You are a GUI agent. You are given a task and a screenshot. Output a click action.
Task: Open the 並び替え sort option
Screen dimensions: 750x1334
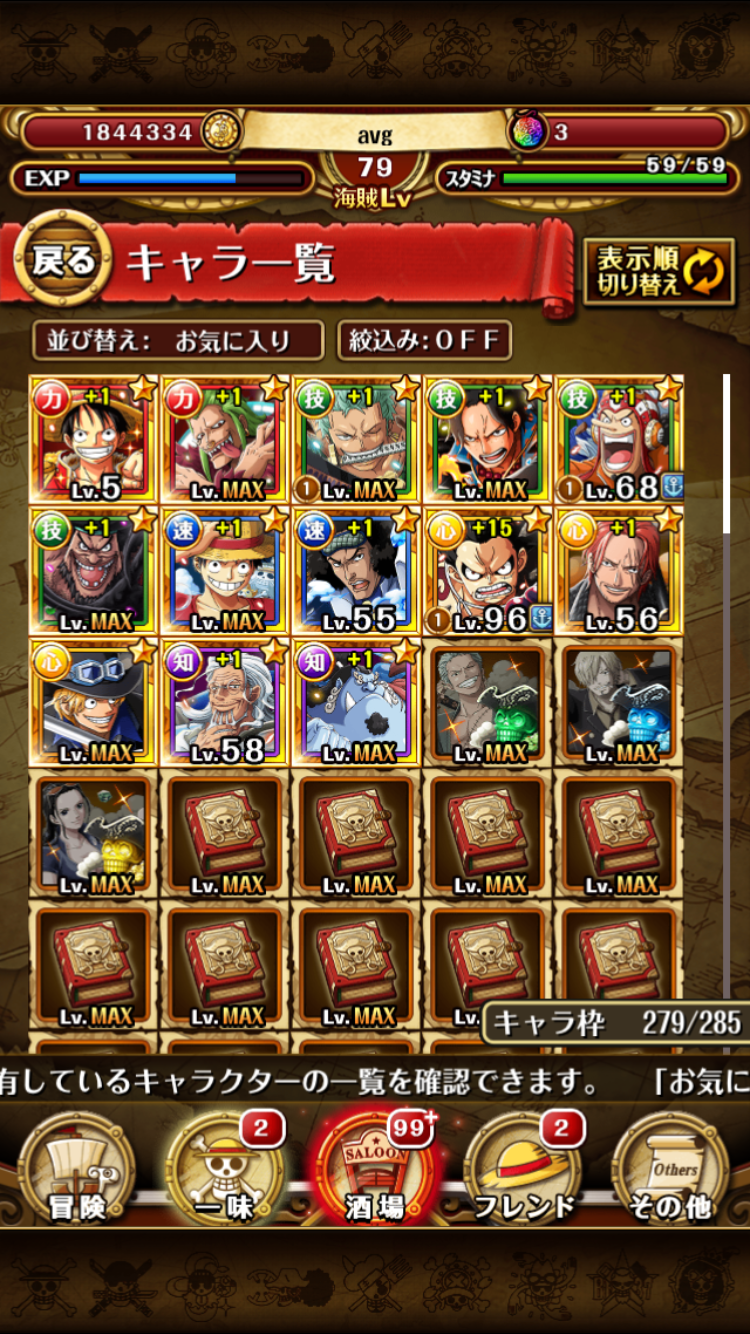tap(178, 341)
